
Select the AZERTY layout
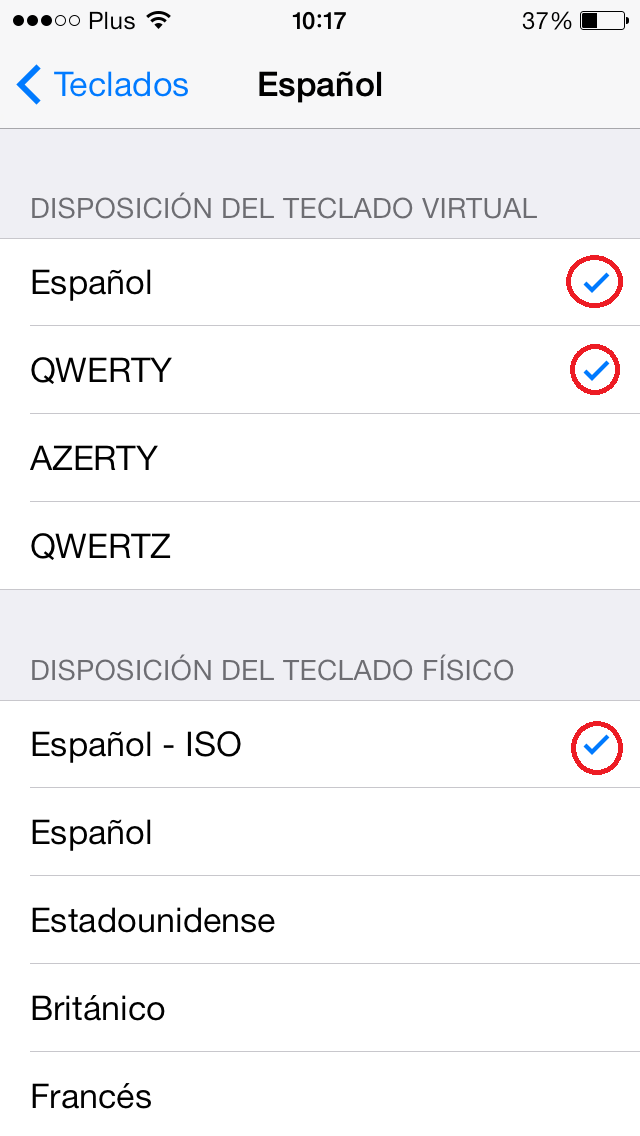coord(320,458)
